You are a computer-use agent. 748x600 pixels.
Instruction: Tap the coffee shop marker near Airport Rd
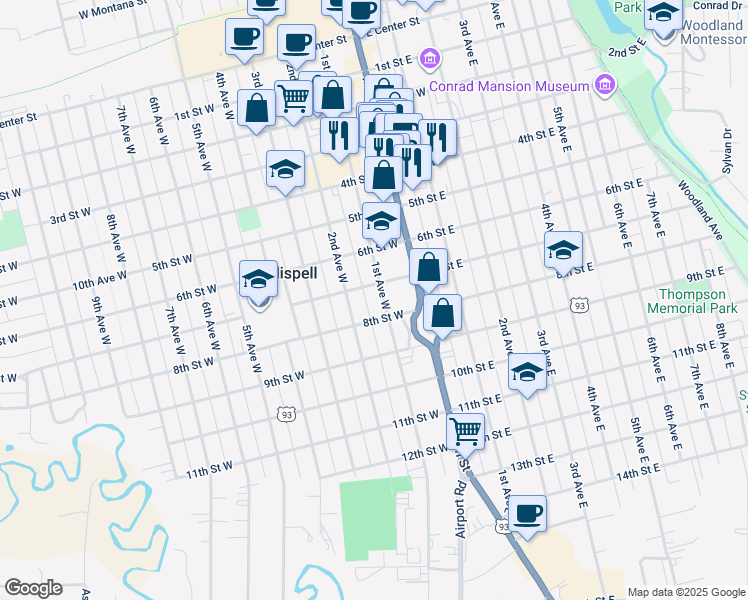[527, 514]
